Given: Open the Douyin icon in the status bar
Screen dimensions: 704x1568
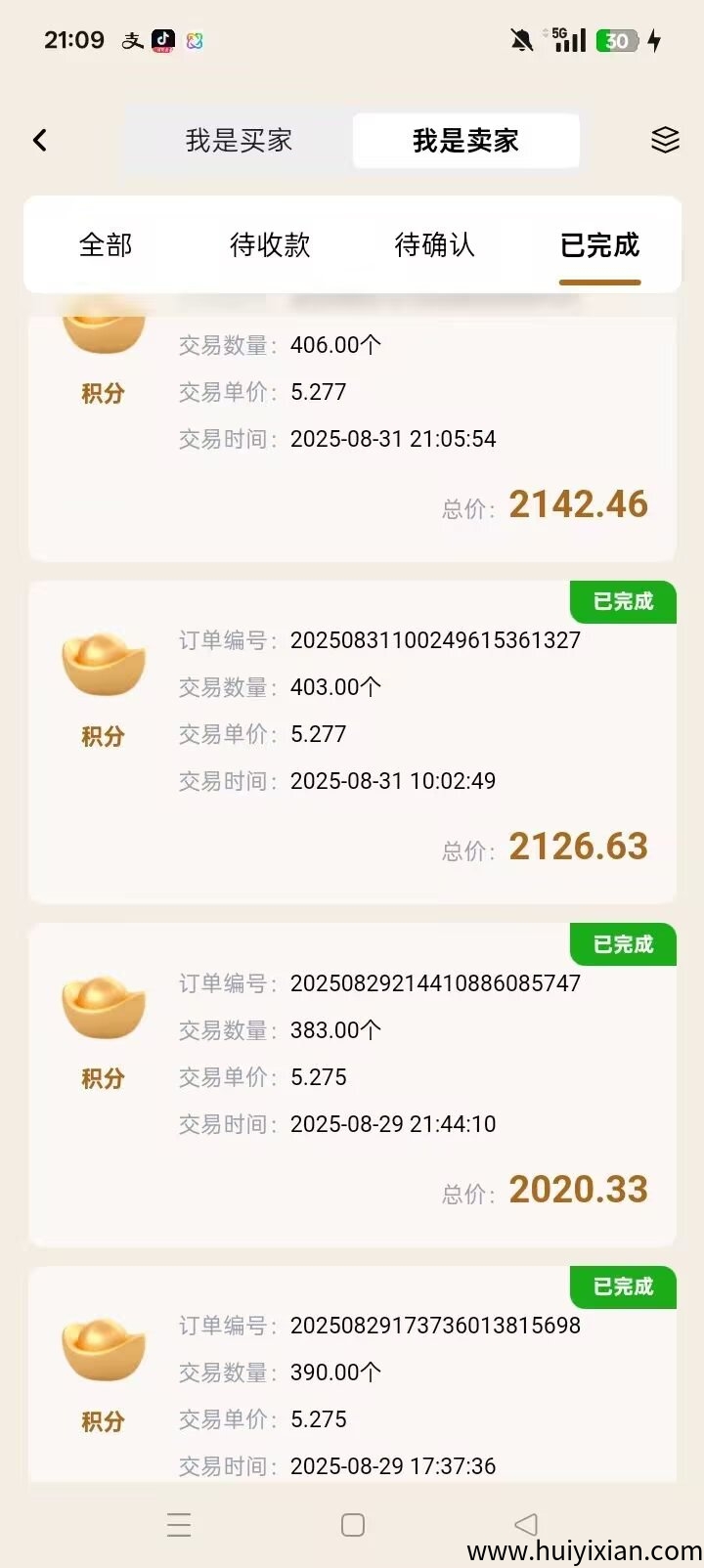Looking at the screenshot, I should pyautogui.click(x=162, y=40).
